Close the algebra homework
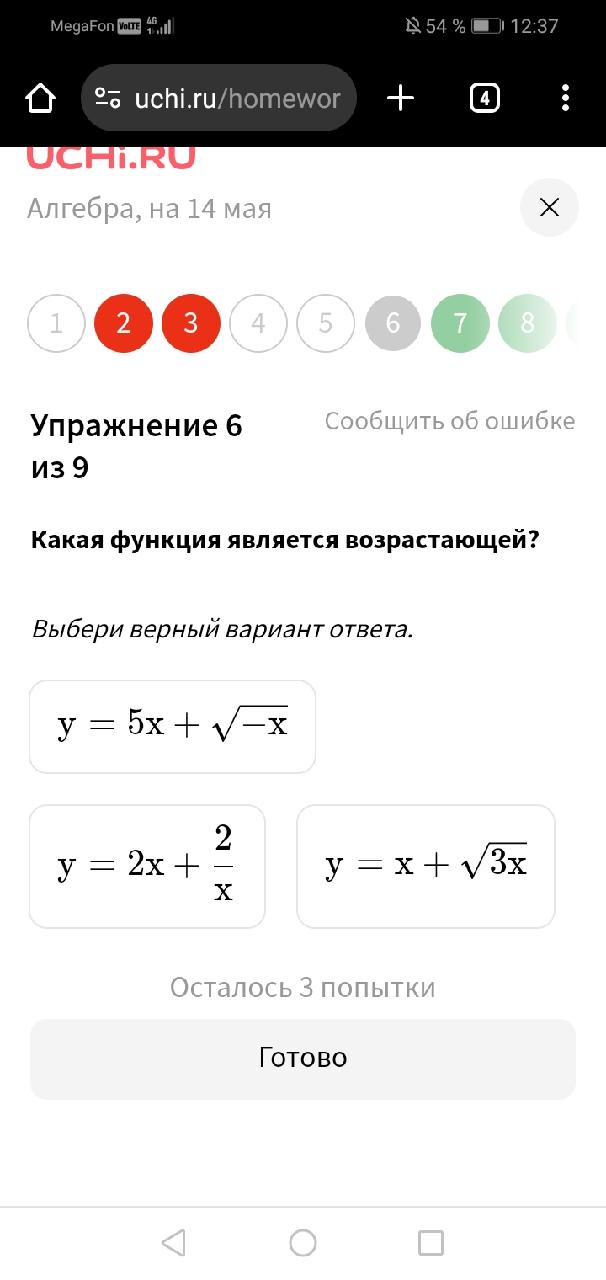This screenshot has width=606, height=1280. 549,207
